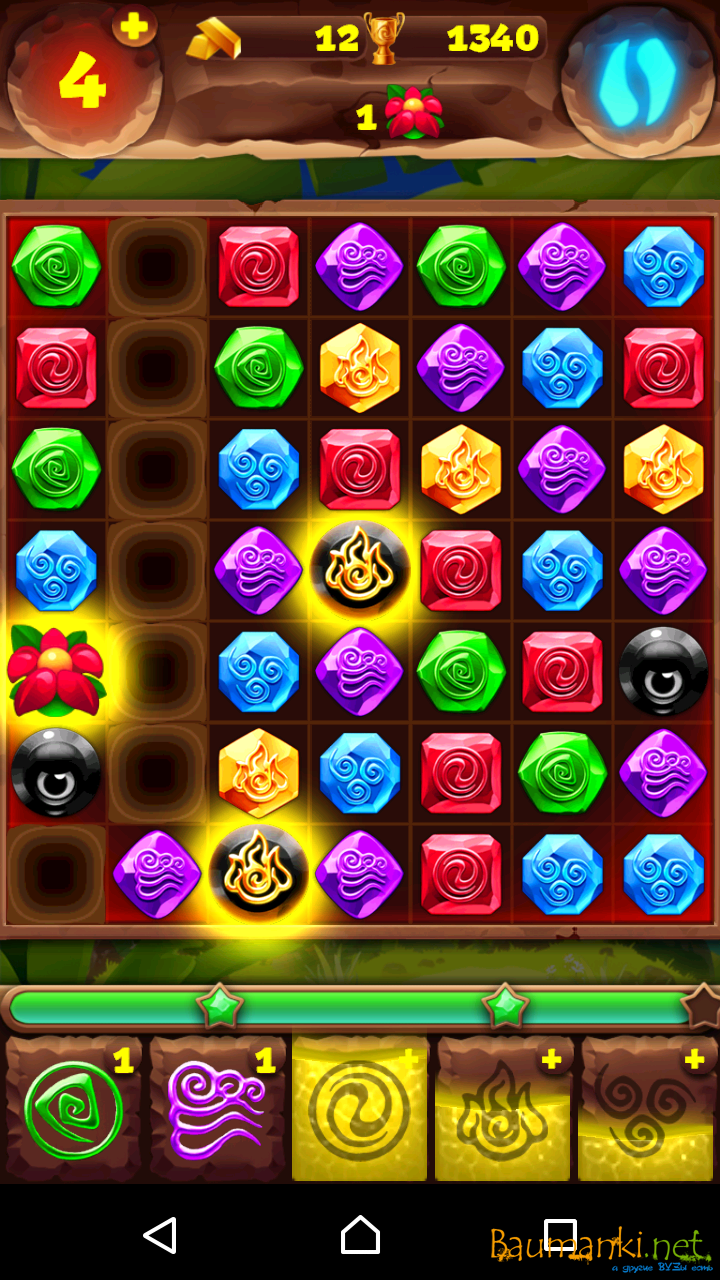Tap the blue glowing orb button
This screenshot has height=1280, width=720.
click(636, 79)
